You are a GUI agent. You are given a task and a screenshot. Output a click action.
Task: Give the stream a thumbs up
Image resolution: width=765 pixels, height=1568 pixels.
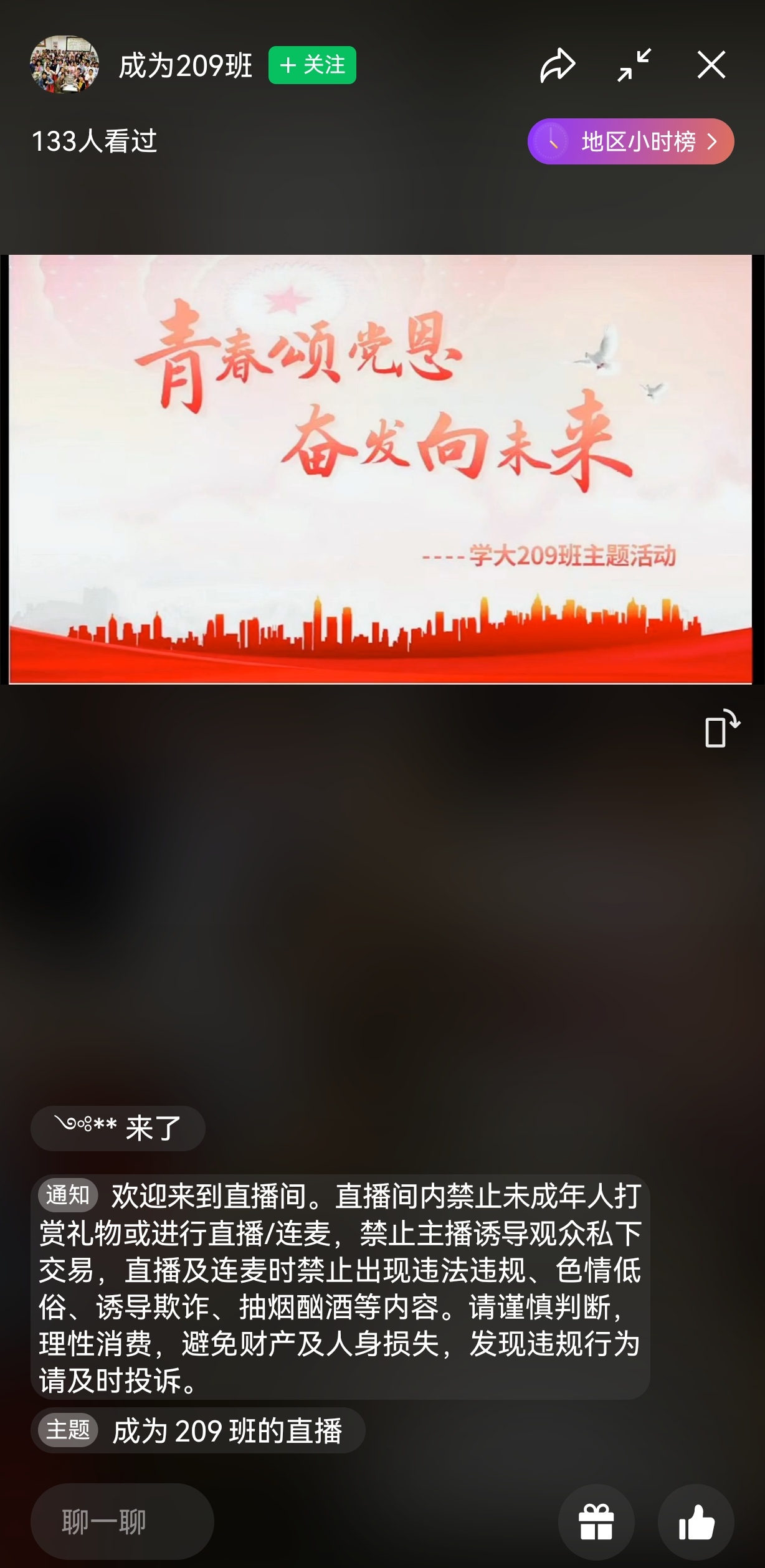tap(696, 1522)
